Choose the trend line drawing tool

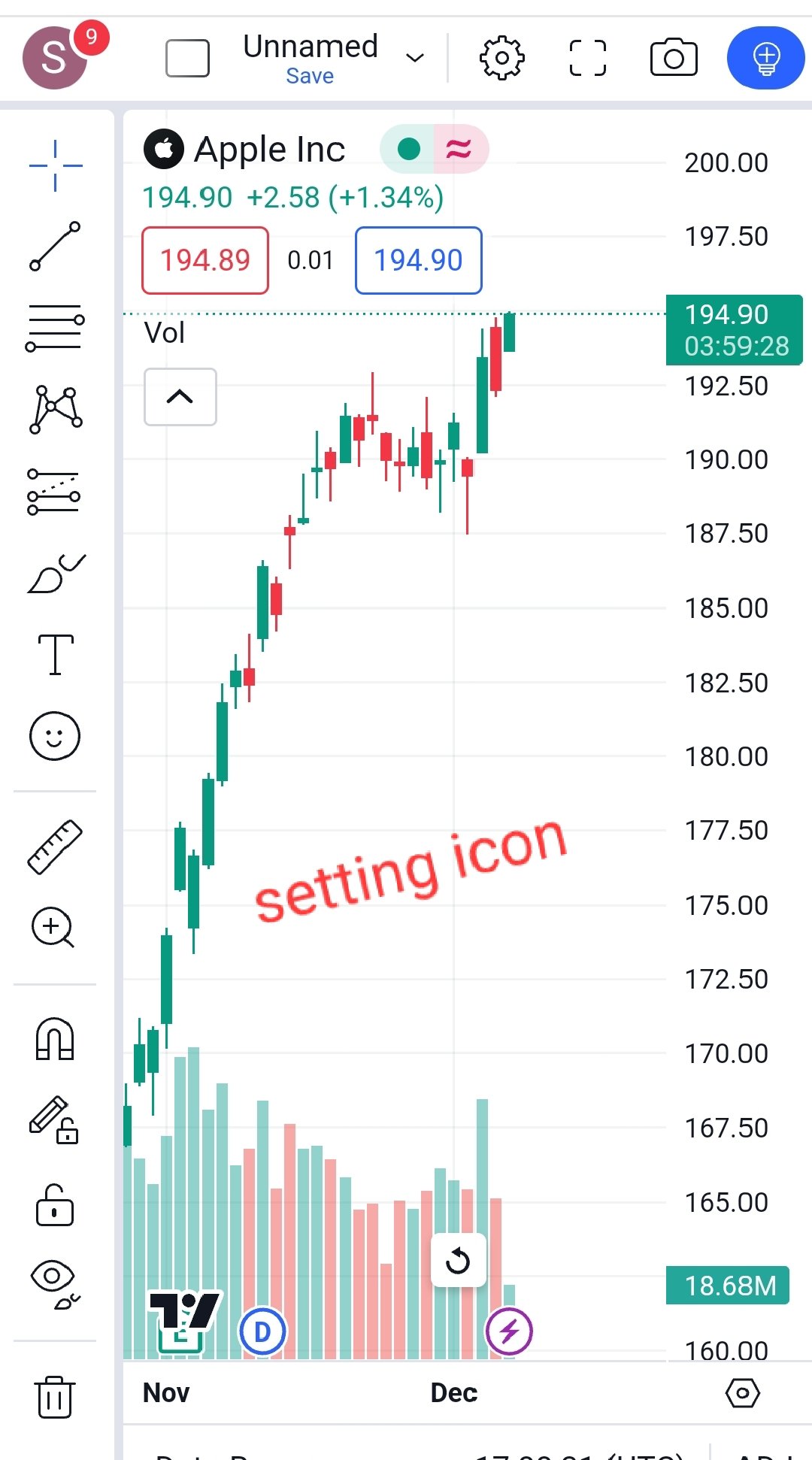click(x=55, y=246)
